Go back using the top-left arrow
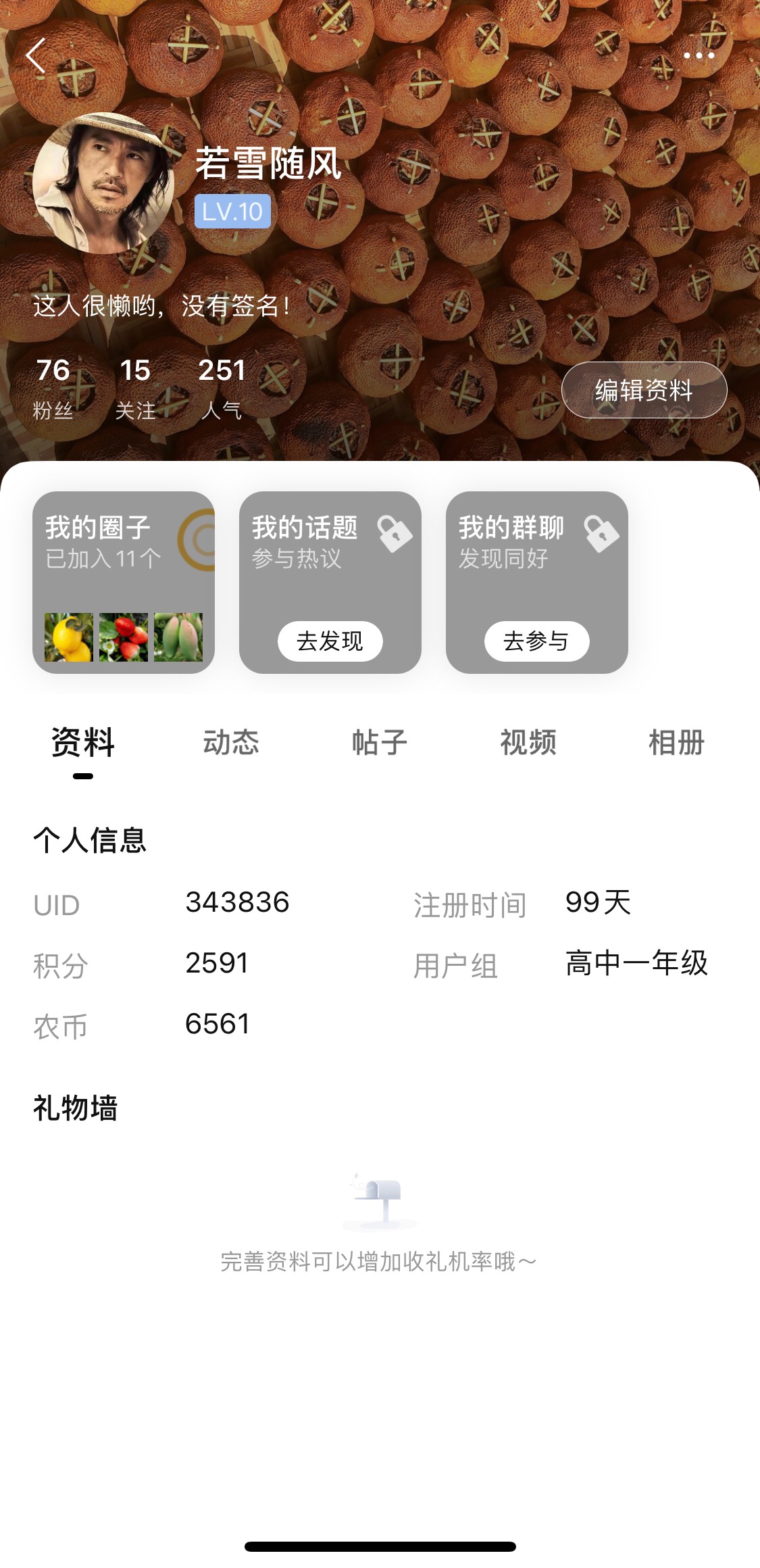 pyautogui.click(x=36, y=55)
